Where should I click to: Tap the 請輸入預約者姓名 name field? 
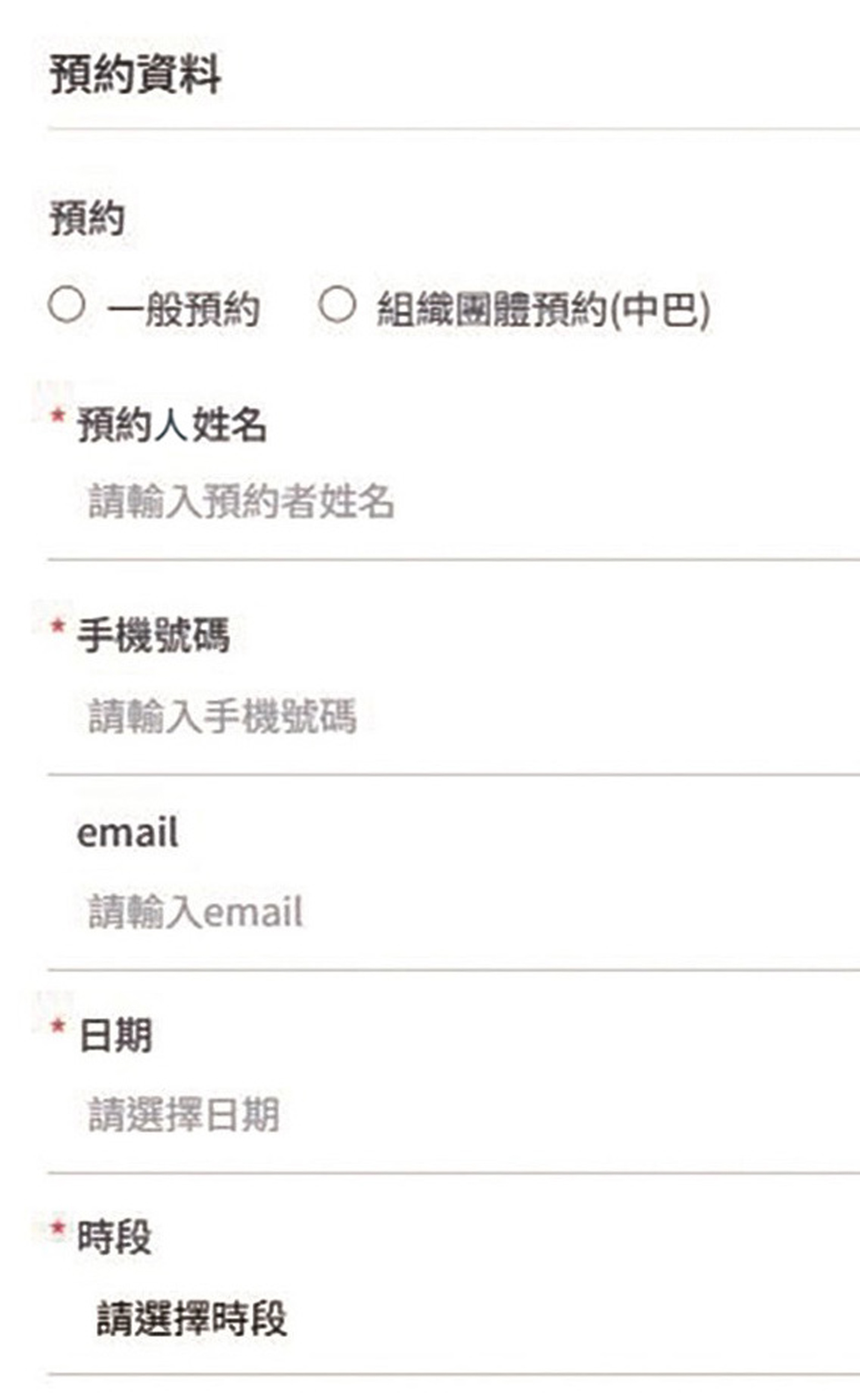tap(242, 501)
